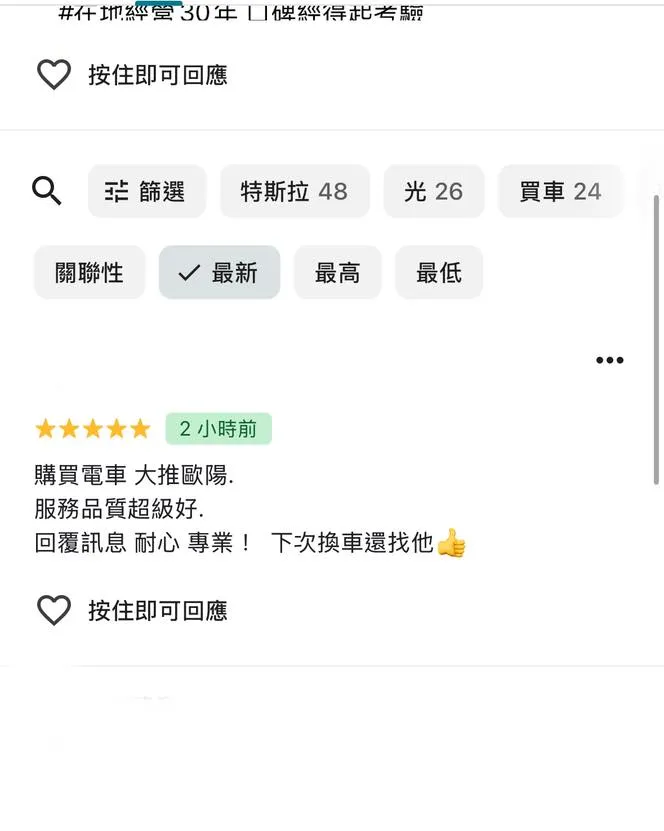
Task: Select the 光 keyword chip
Action: 433,191
